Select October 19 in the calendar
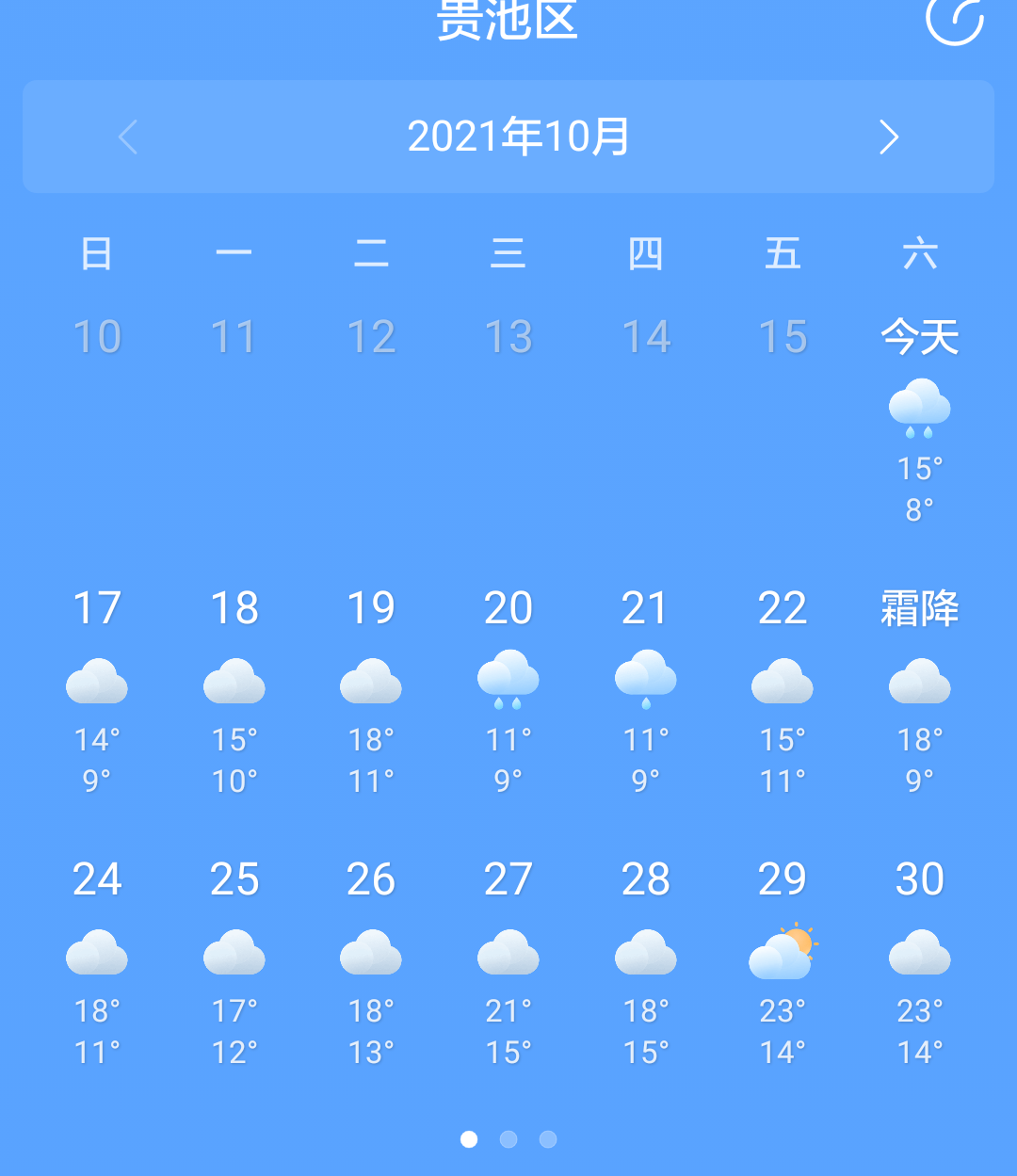Screen dimensions: 1017x1176 click(371, 691)
